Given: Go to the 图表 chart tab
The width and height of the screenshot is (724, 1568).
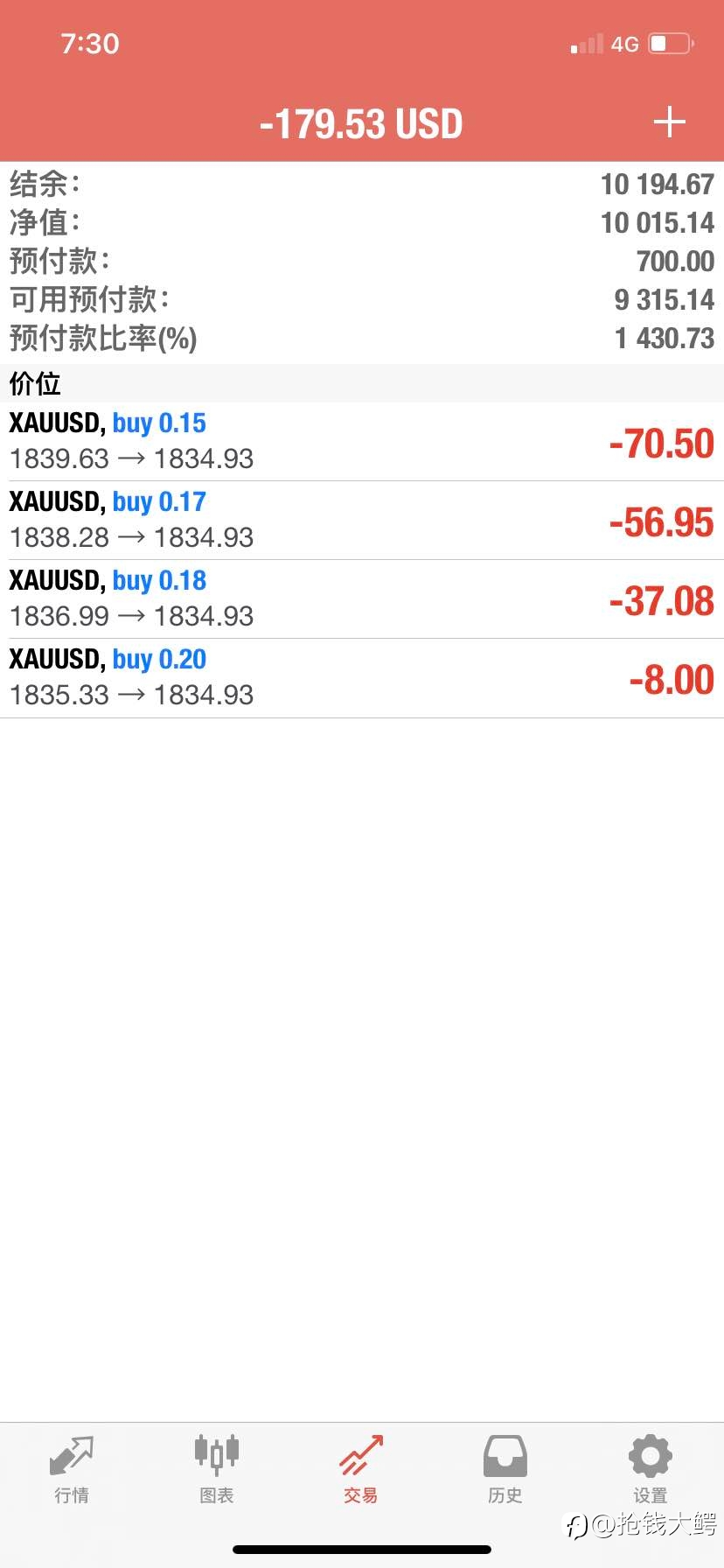Looking at the screenshot, I should [216, 1470].
